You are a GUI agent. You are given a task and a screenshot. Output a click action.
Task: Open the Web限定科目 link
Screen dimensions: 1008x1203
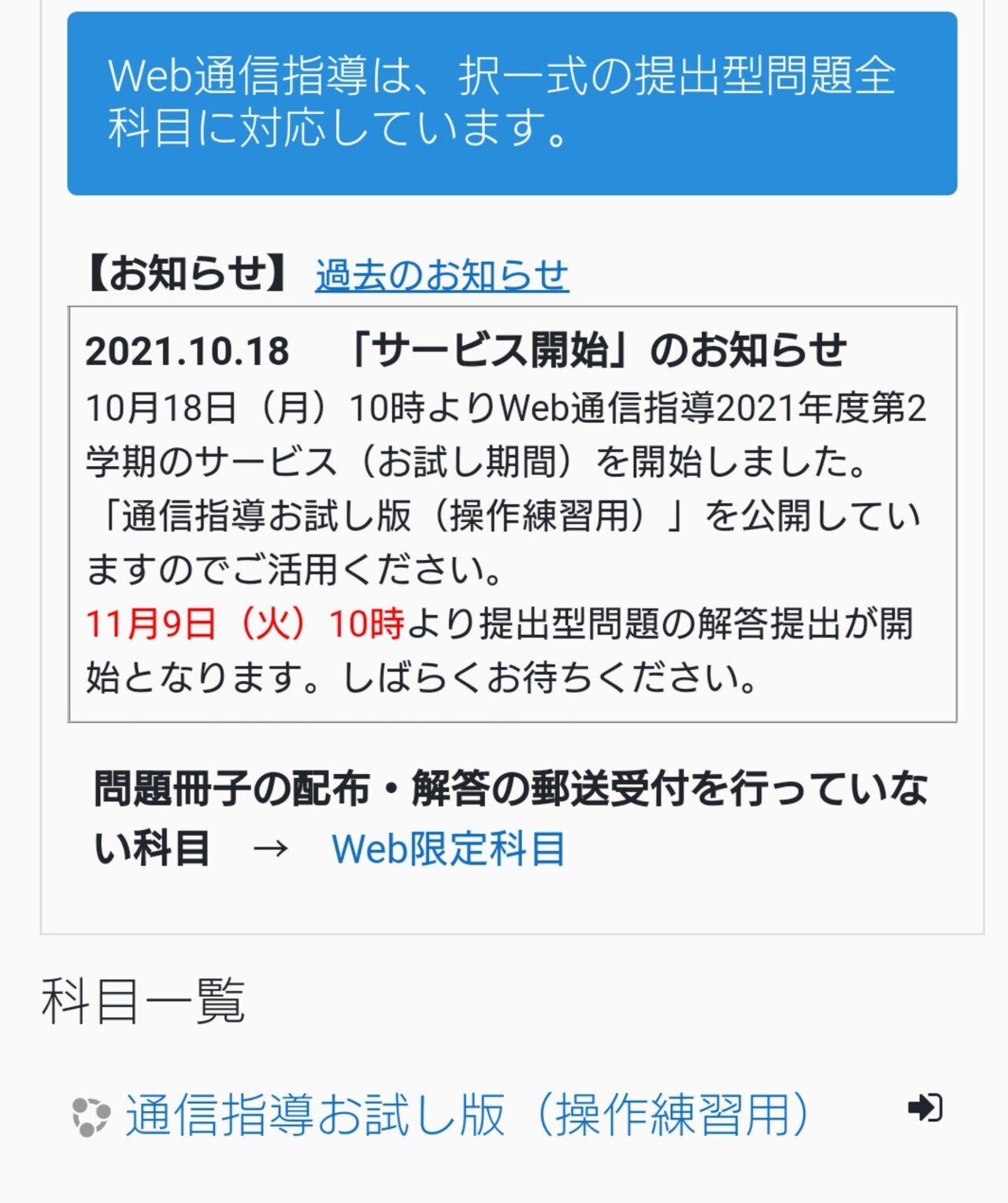[448, 850]
